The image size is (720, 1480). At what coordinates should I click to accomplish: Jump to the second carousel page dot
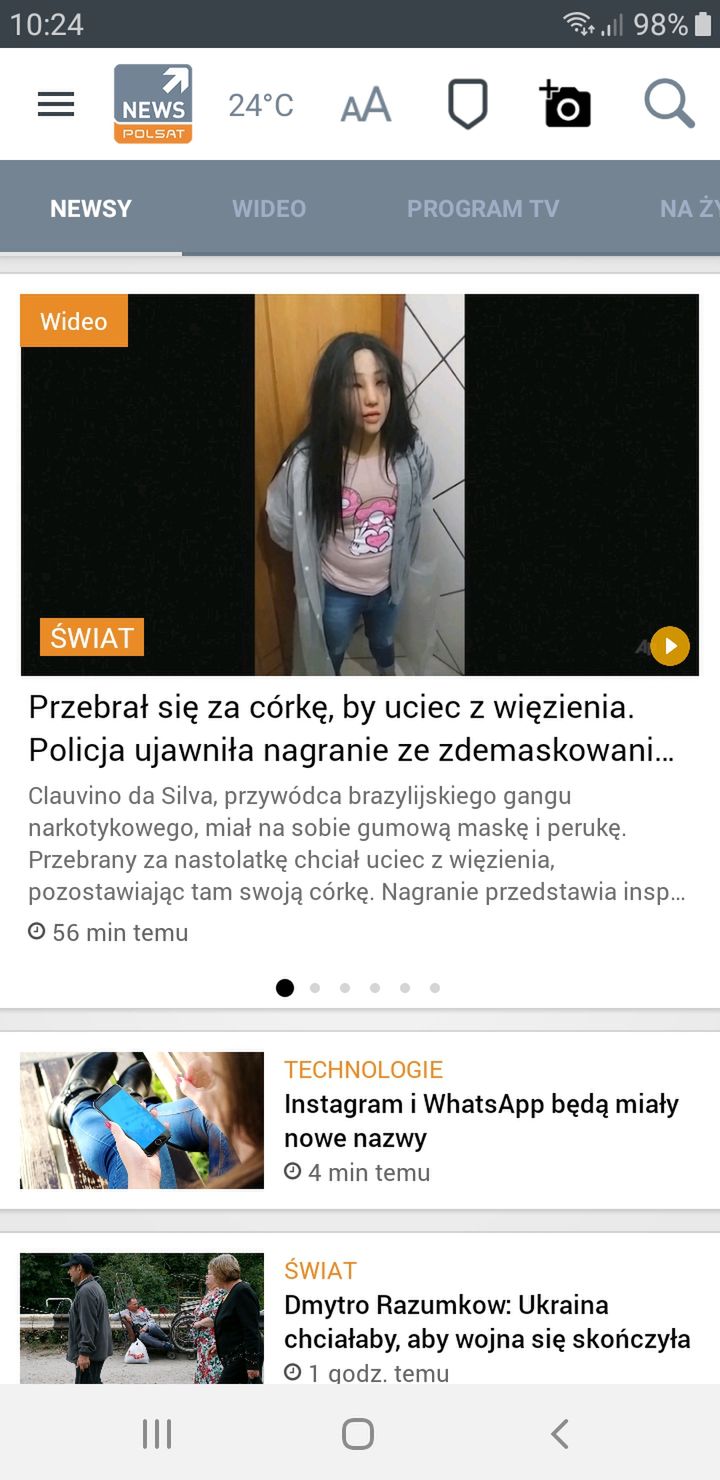coord(315,988)
